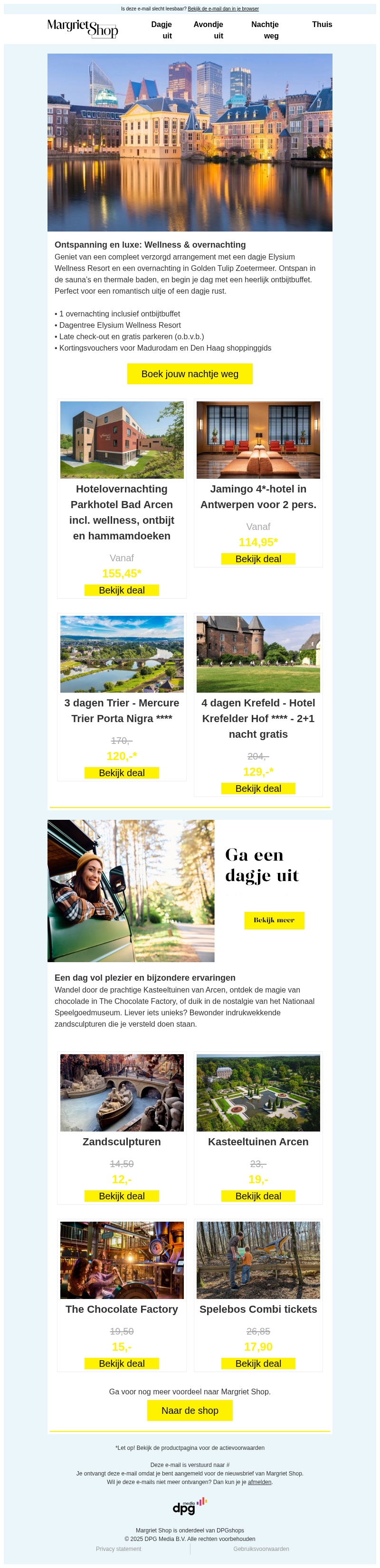Open Kasteeltuinen Arcen deal
The height and width of the screenshot is (1568, 380).
click(258, 1196)
